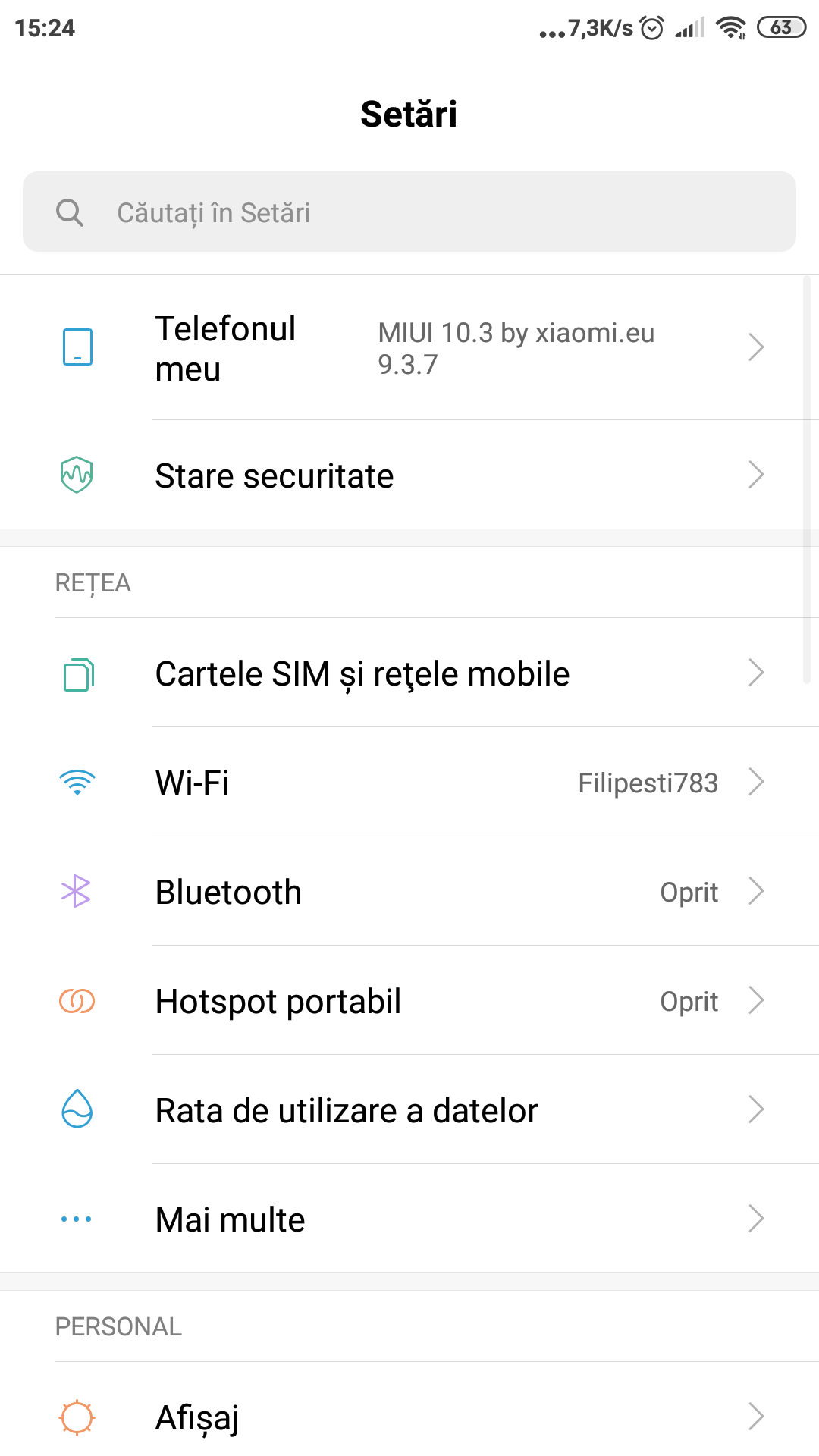Open Stare securitate
This screenshot has height=1456, width=819.
click(x=409, y=475)
